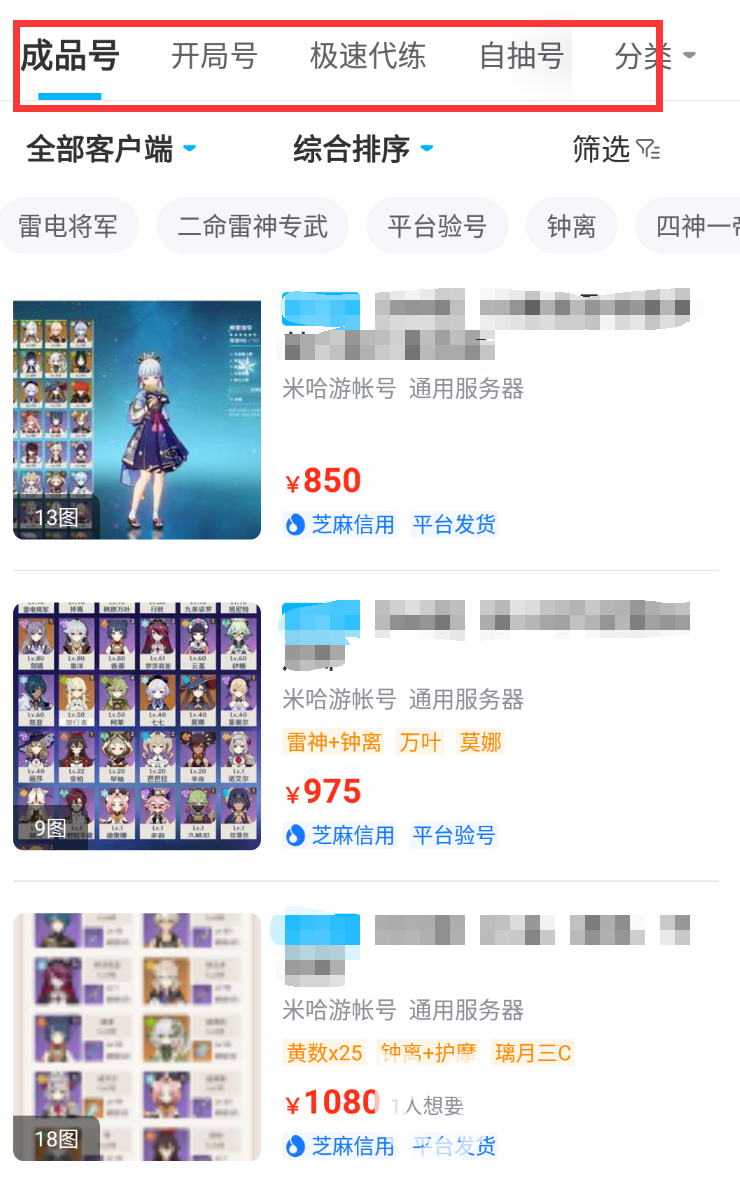Open the listing priced ¥975
The image size is (740, 1187).
(x=366, y=727)
